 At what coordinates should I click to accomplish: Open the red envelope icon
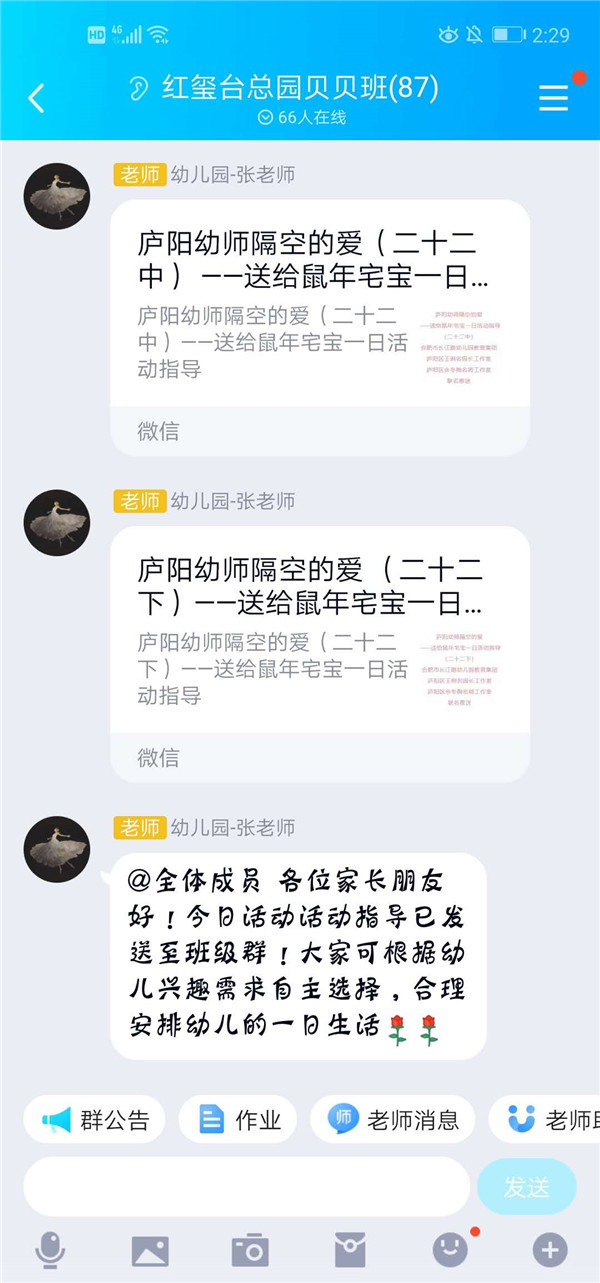click(x=350, y=1250)
